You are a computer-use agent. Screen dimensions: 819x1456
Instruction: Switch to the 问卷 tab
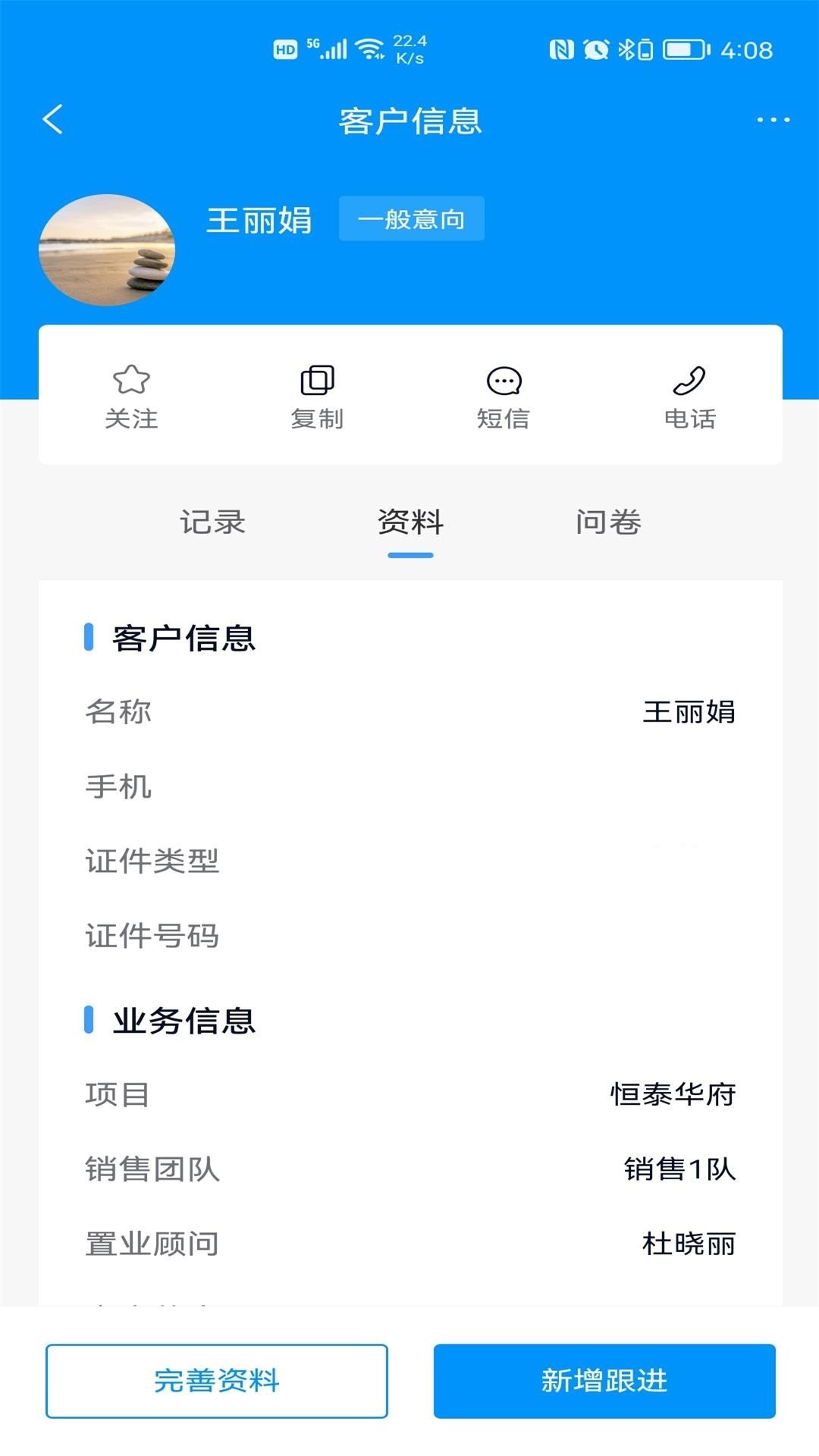click(x=609, y=522)
